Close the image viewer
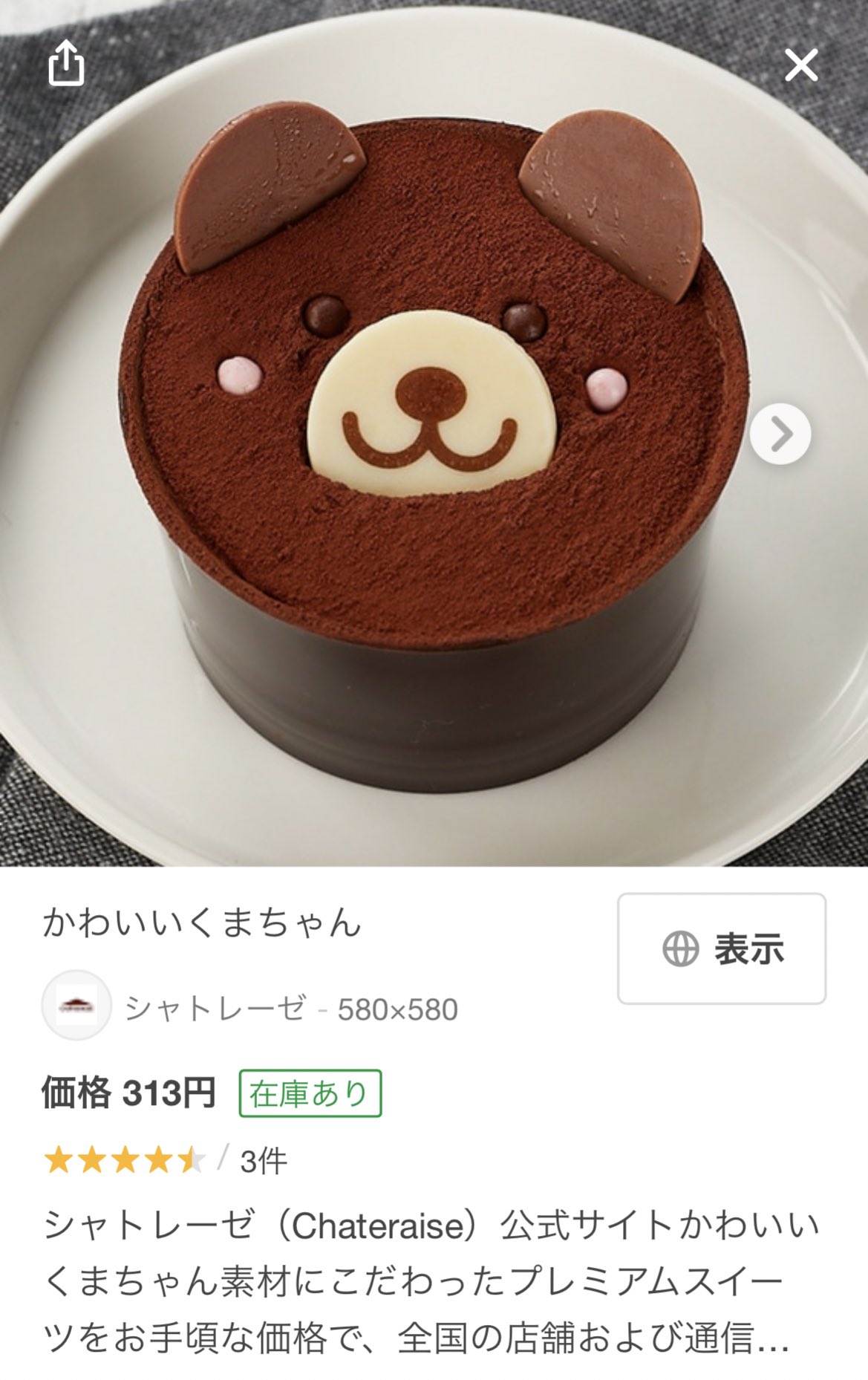The image size is (868, 1380). [801, 65]
